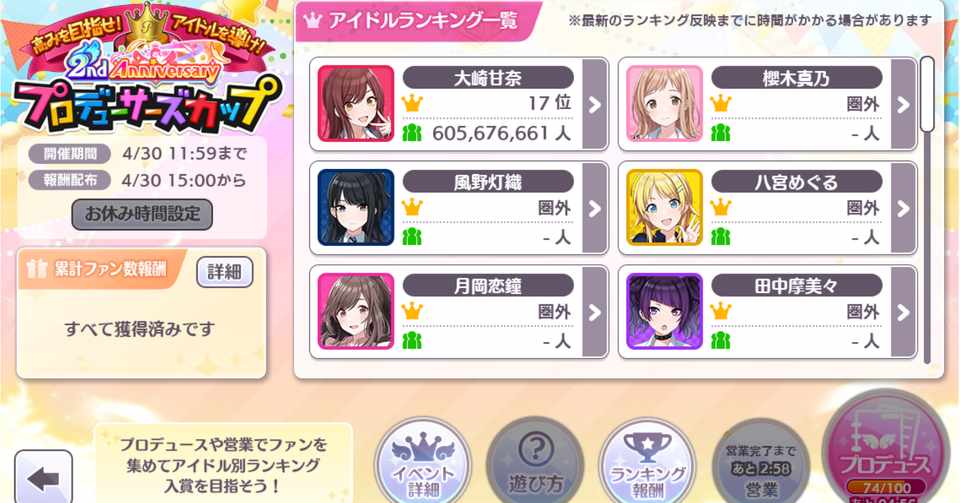View 詳細 for cumulative fan rewards
Screen dimensions: 960x503
(x=224, y=272)
